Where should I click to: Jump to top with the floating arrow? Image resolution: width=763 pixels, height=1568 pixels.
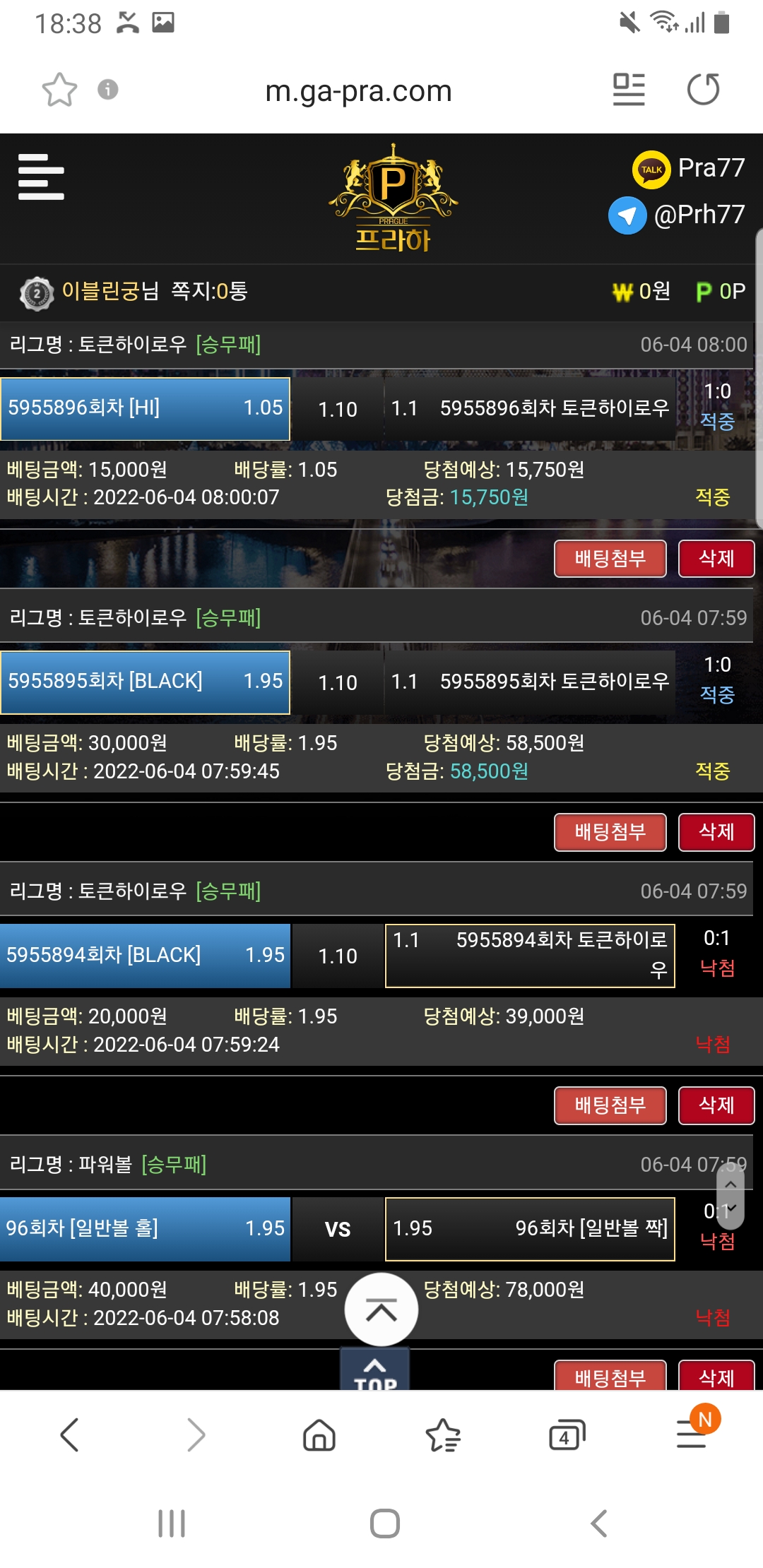tap(381, 1309)
